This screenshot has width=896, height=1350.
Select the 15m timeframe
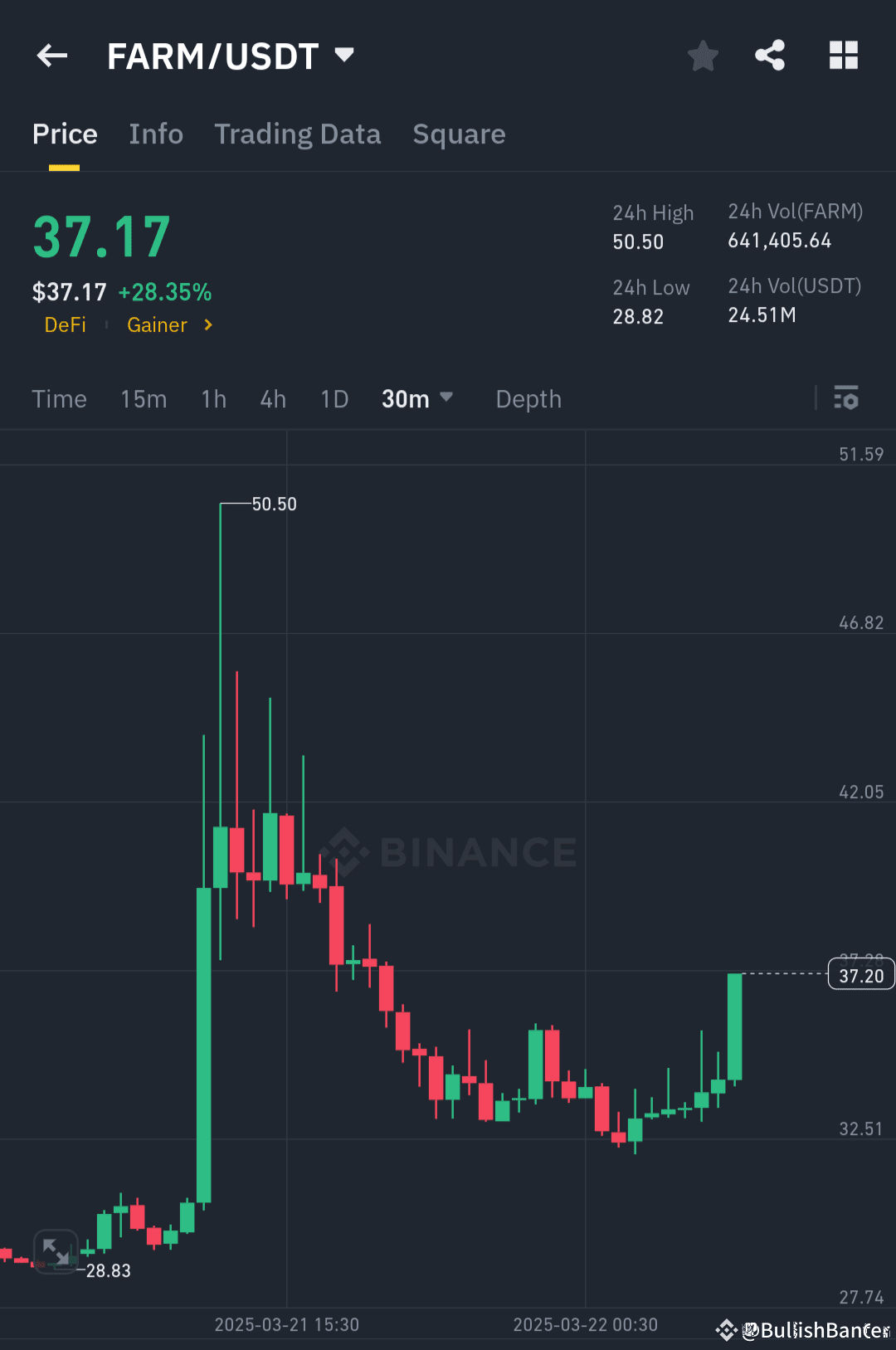coord(143,399)
